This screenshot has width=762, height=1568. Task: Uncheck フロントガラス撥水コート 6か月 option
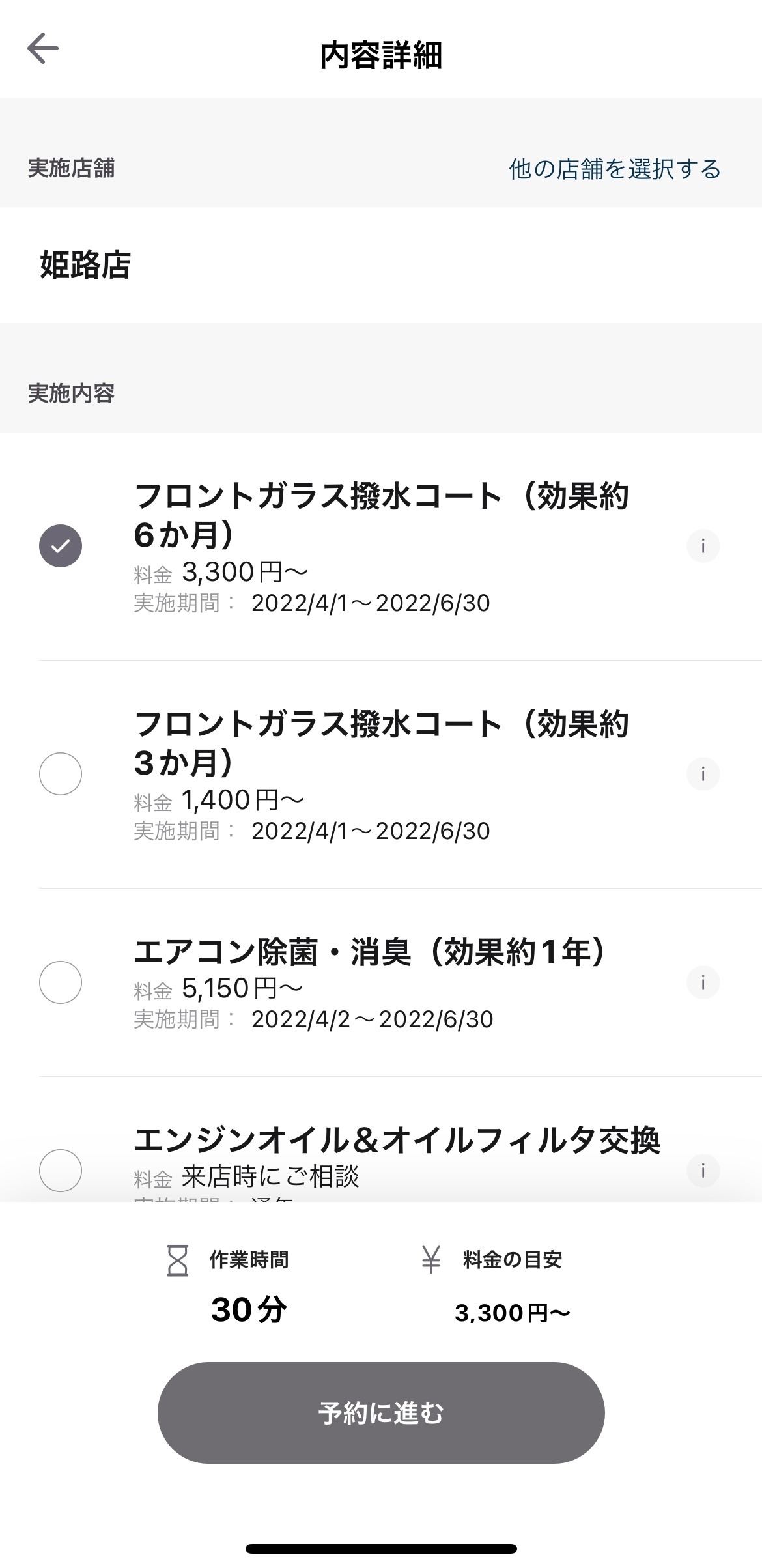point(61,546)
